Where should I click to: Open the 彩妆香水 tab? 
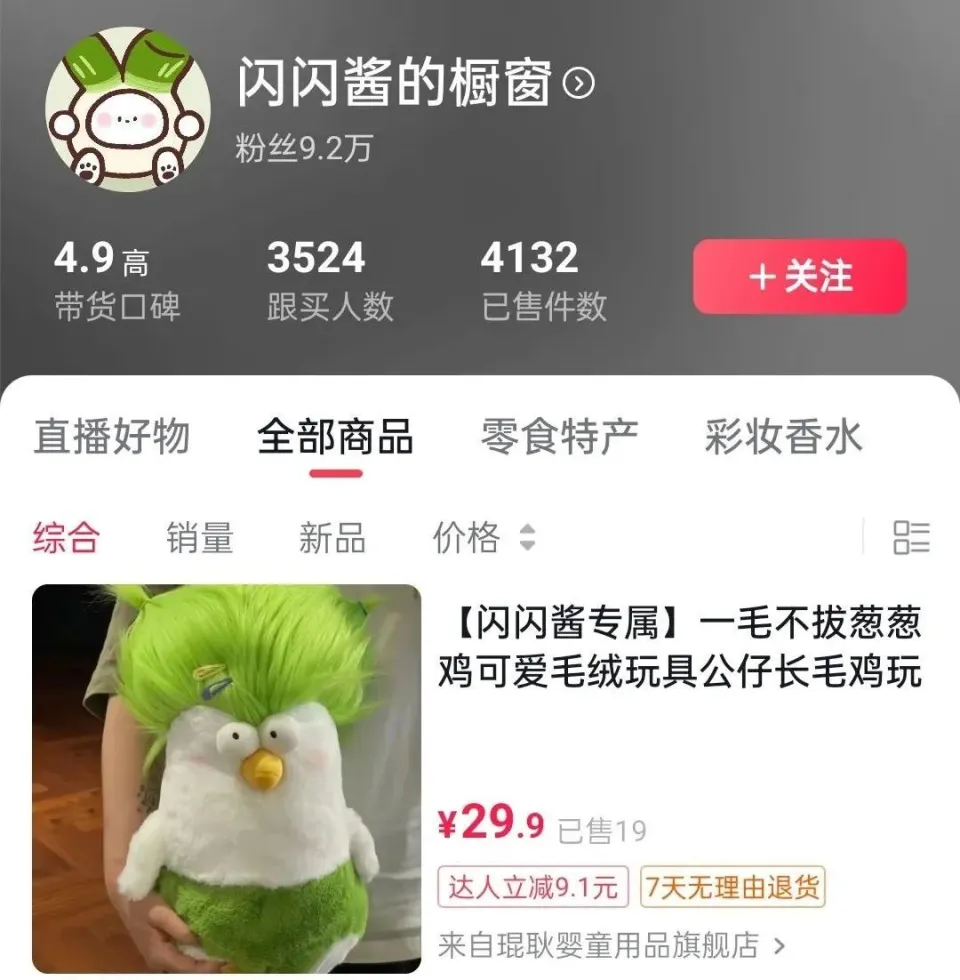(783, 437)
